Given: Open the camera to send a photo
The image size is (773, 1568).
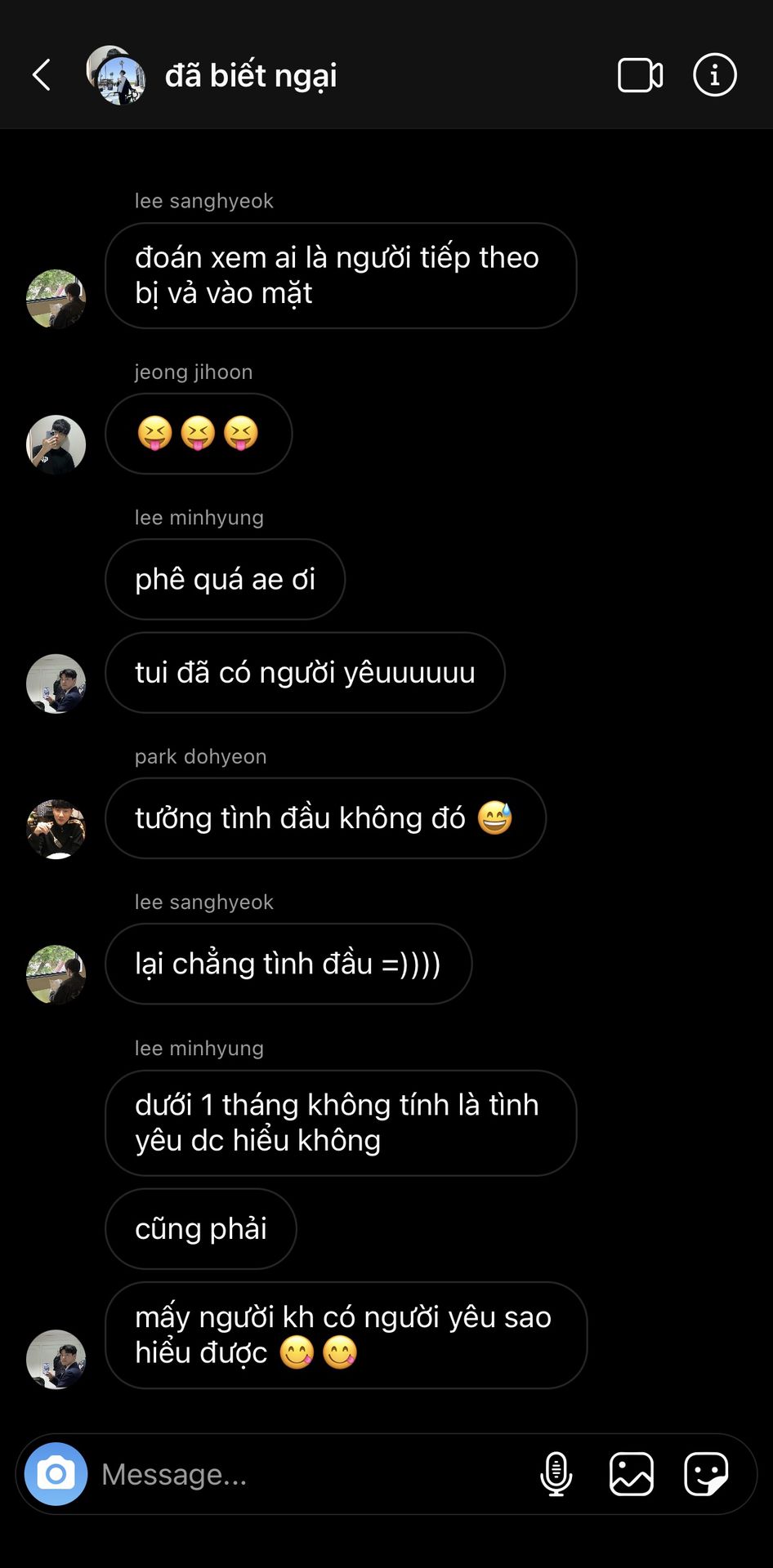Looking at the screenshot, I should [x=56, y=1474].
